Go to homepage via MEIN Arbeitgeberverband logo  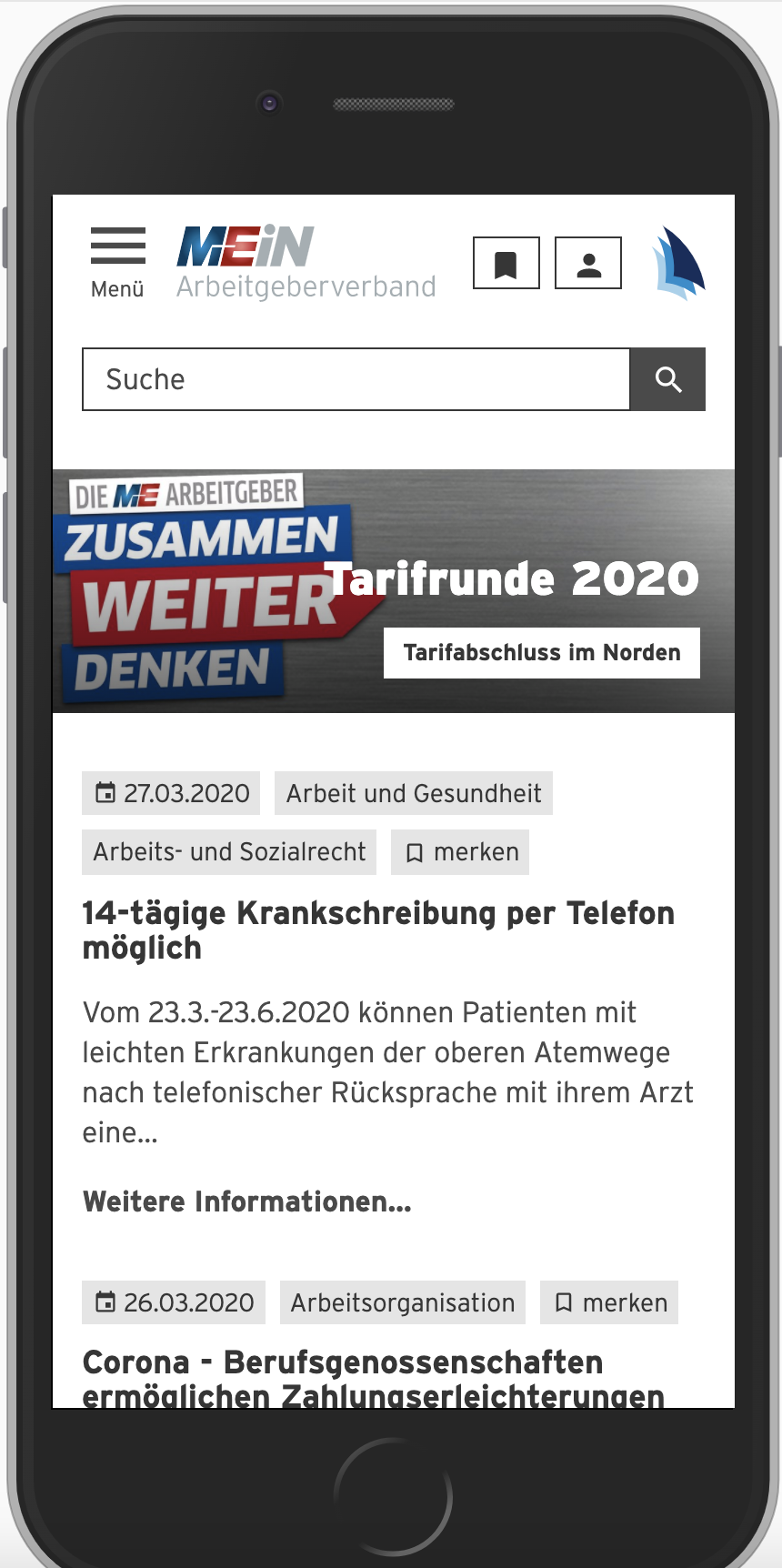tap(306, 263)
